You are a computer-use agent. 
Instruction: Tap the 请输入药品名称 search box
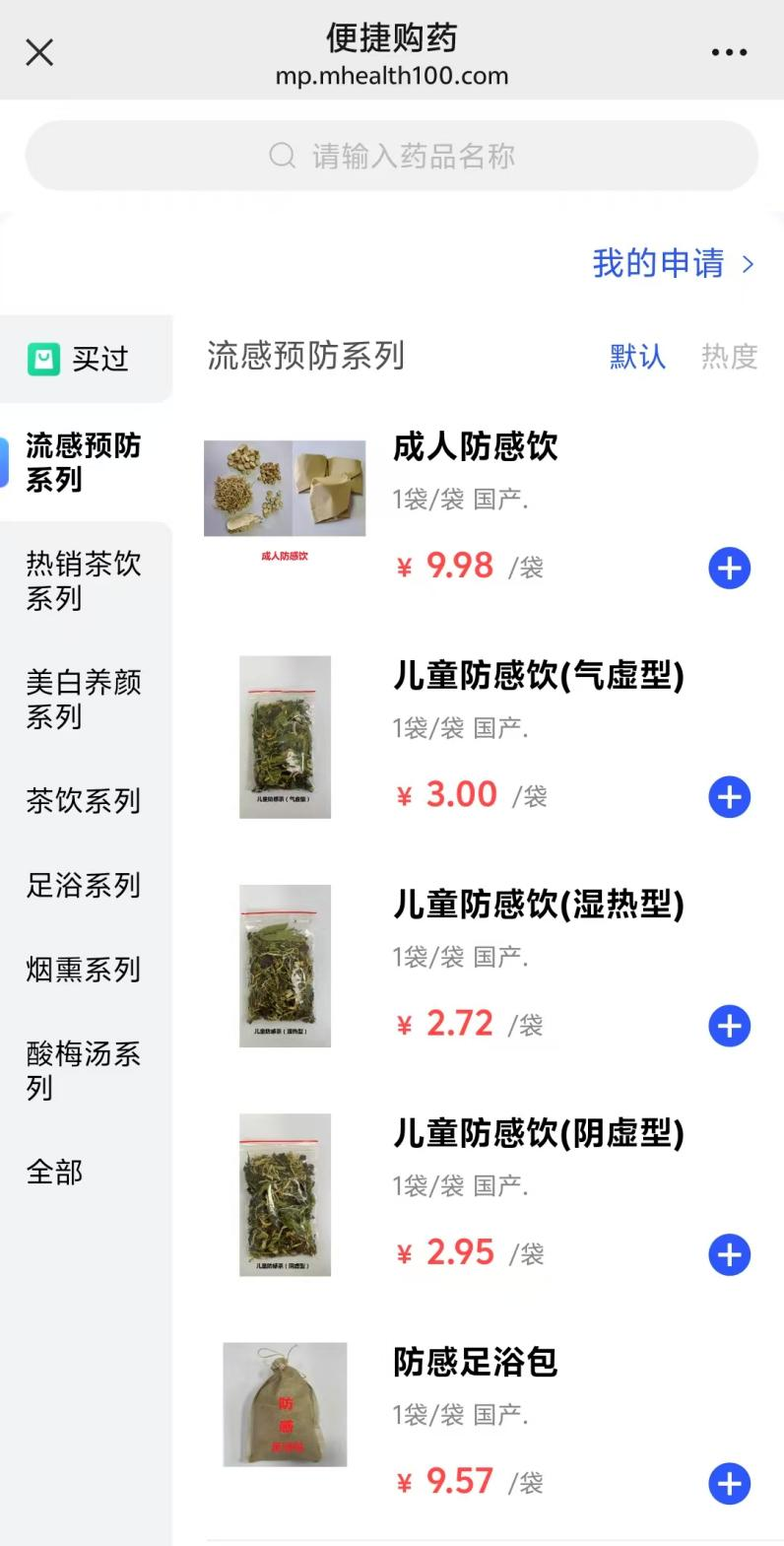(x=392, y=156)
